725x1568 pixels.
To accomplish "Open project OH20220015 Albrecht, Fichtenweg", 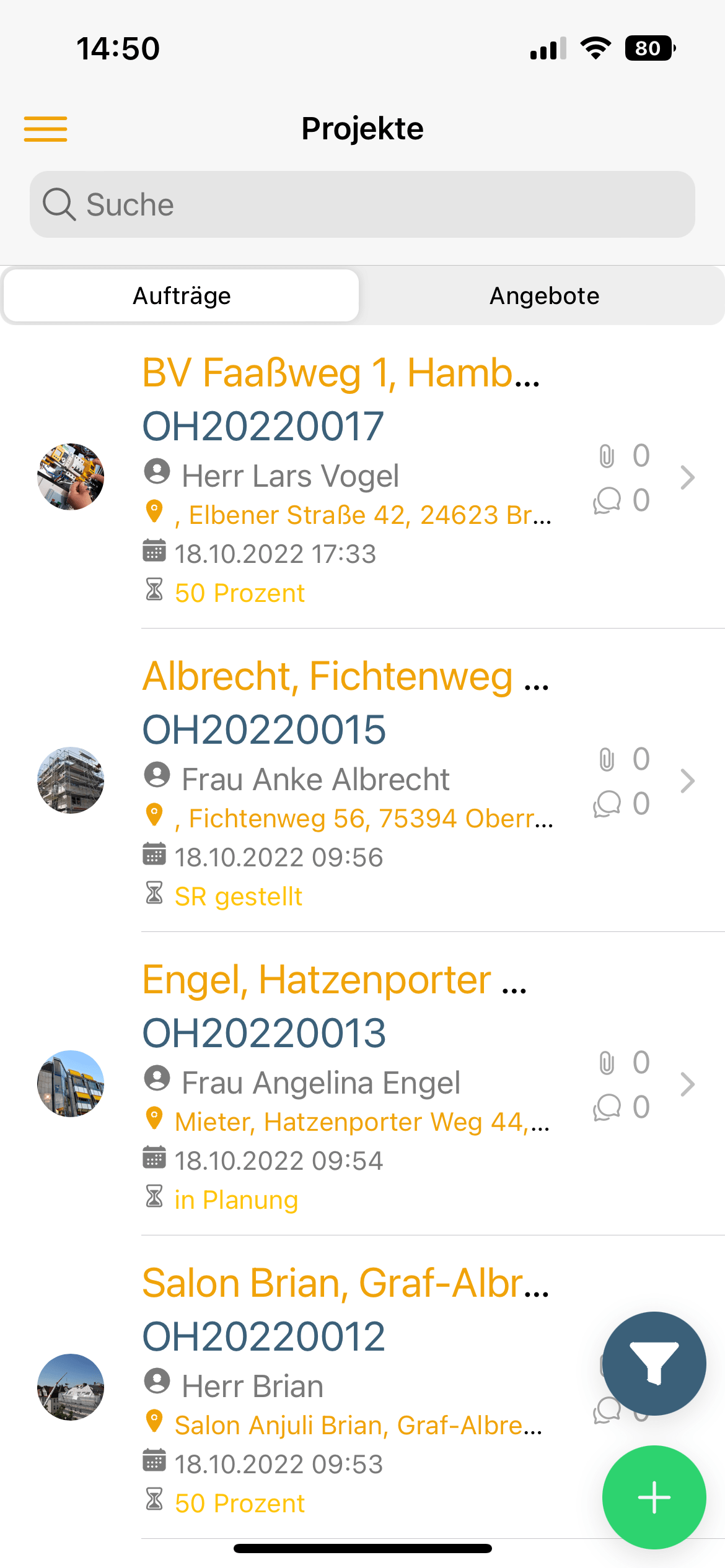I will [x=347, y=780].
